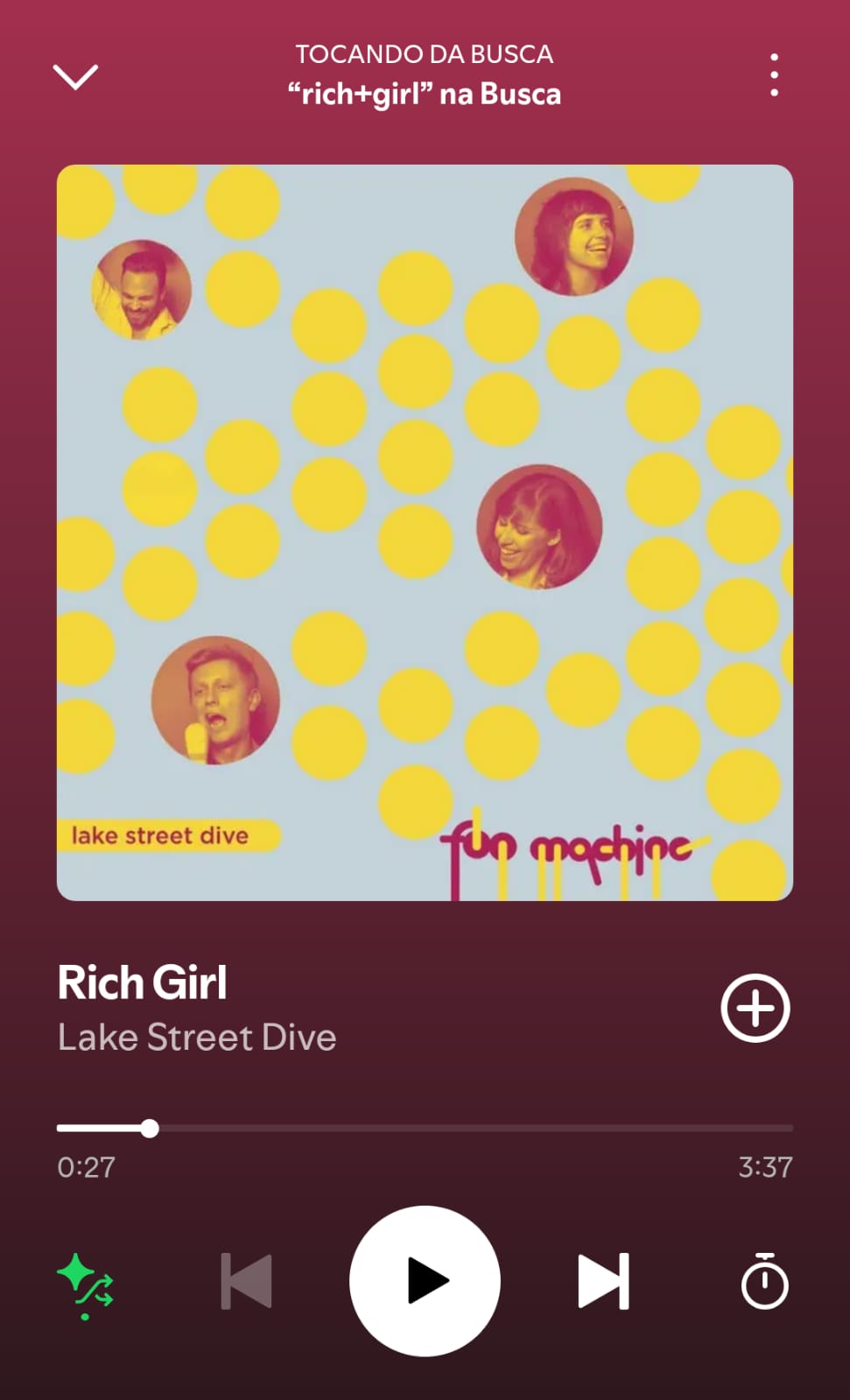Open Smart Shuffle on the playback bar

[85, 1281]
